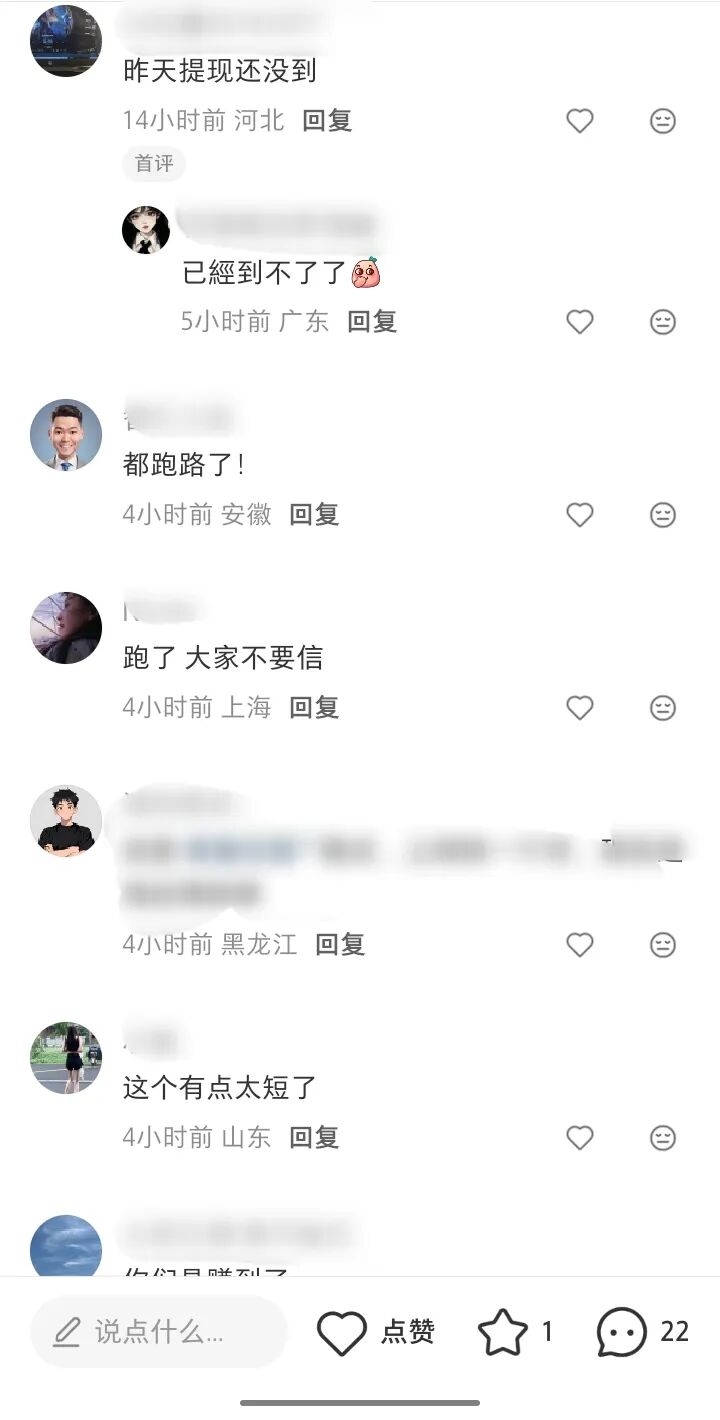The height and width of the screenshot is (1420, 720).
Task: Dislike the comment 跑了 大家不要信
Action: click(663, 708)
